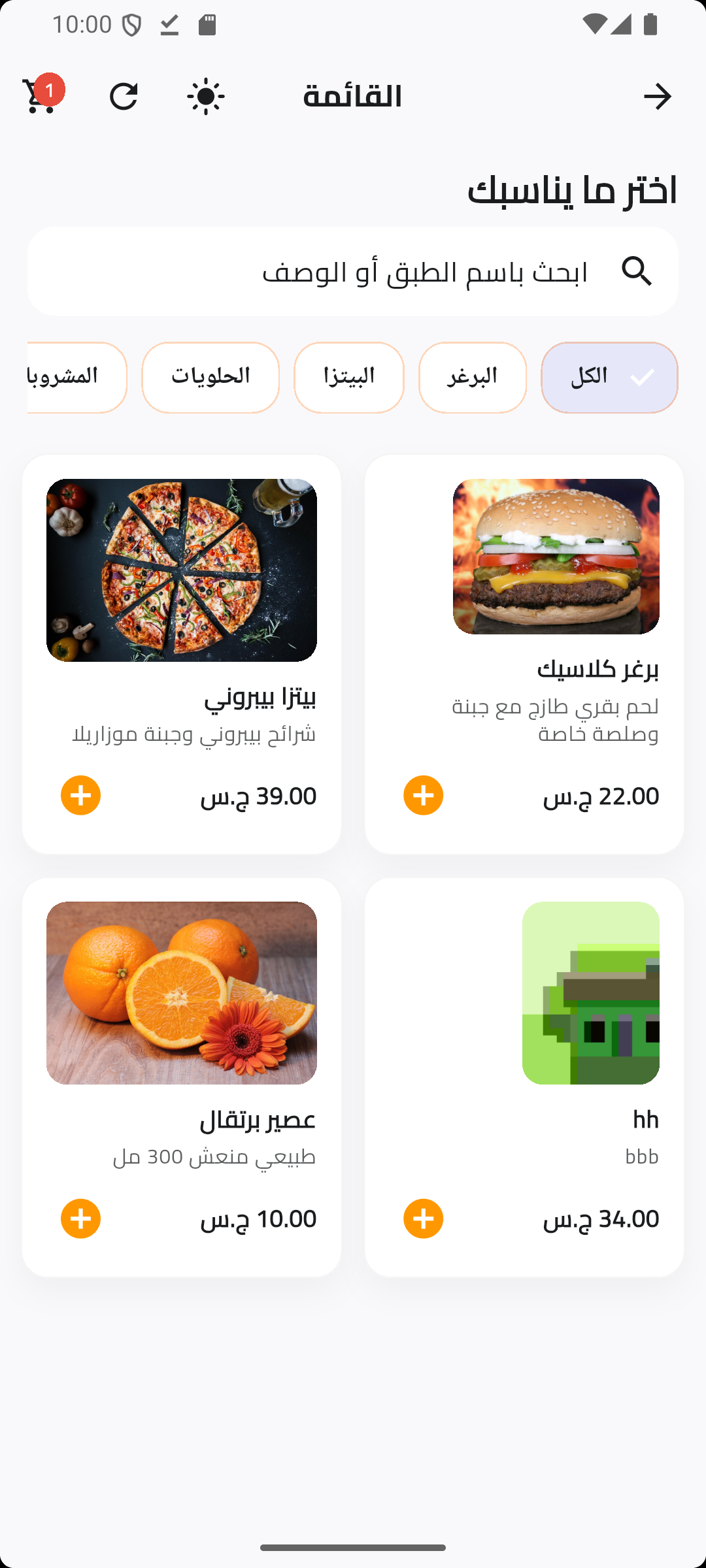Focus the dish search field
The width and height of the screenshot is (706, 1568).
click(353, 272)
